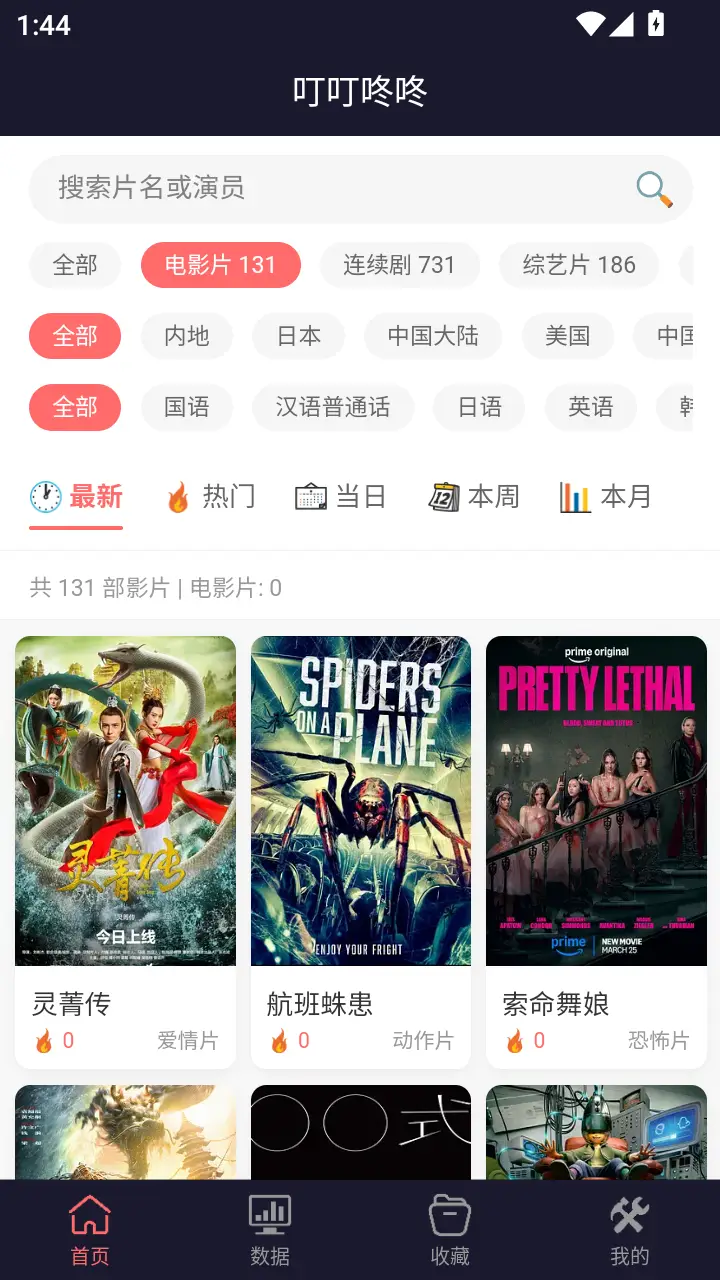Screen dimensions: 720x1280
Task: Open the movie 索命舞娘
Action: coord(596,850)
